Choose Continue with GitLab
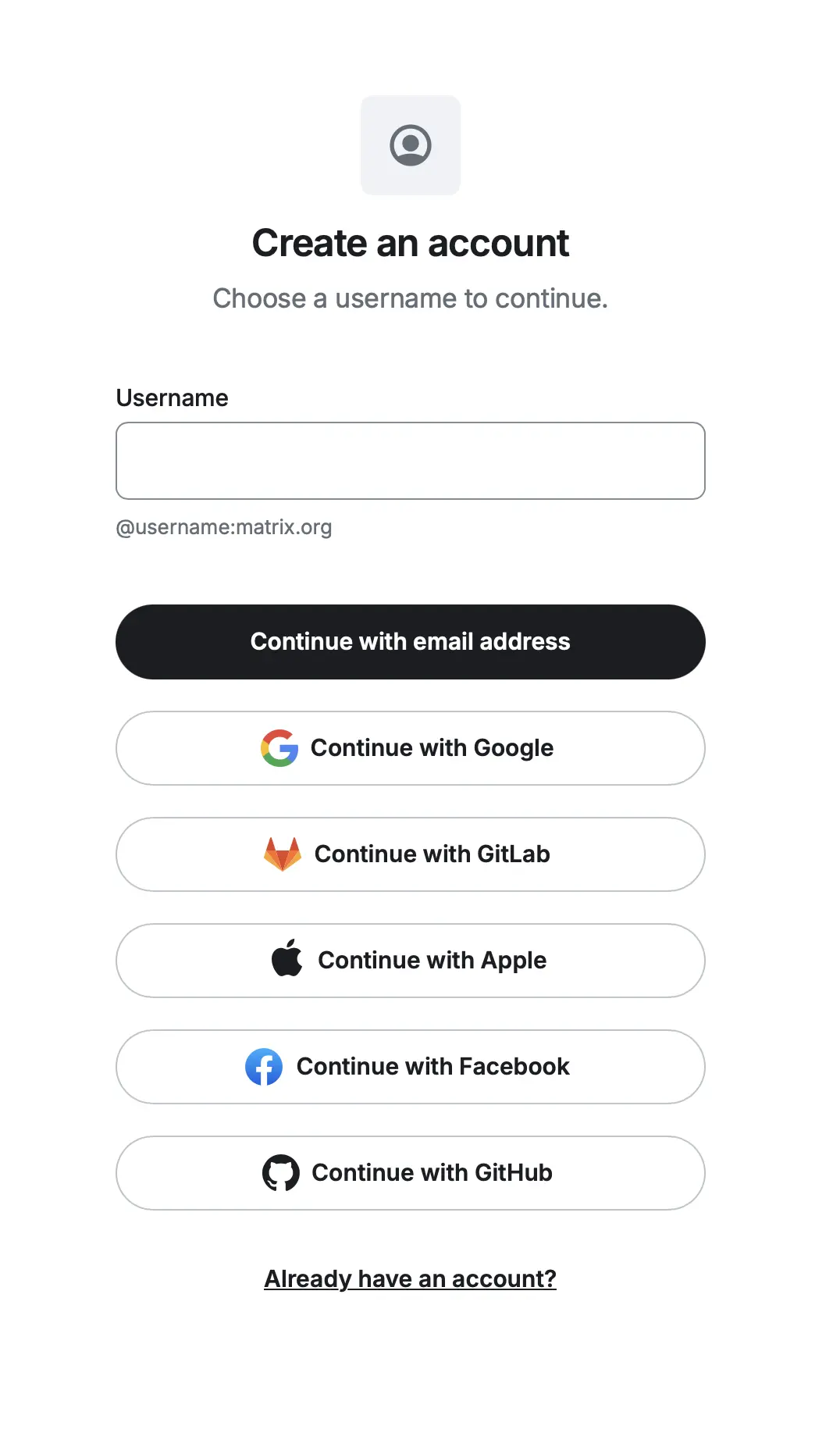 pos(410,854)
